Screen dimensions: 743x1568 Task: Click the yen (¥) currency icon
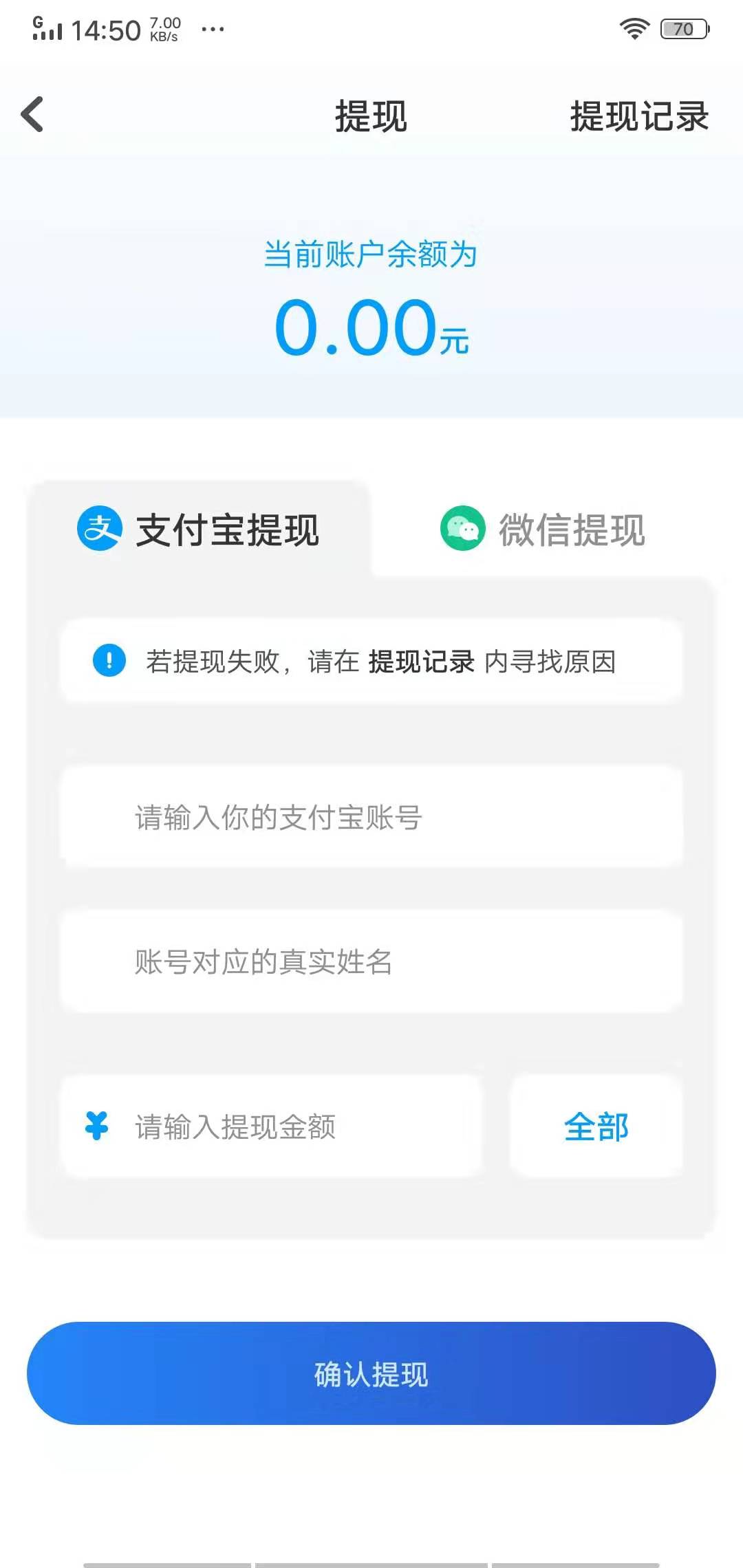tap(96, 1126)
